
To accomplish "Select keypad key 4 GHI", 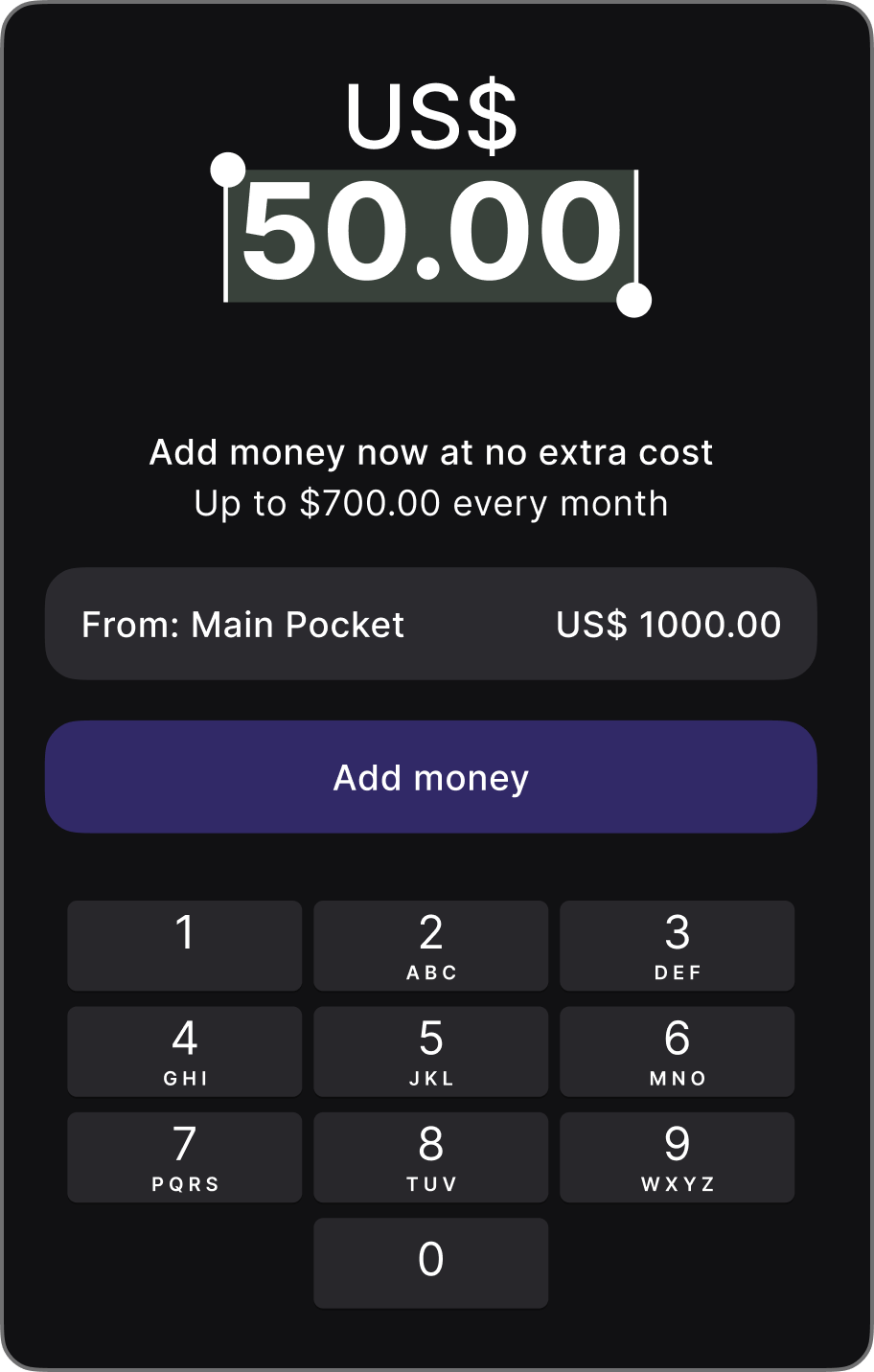I will click(x=185, y=1051).
